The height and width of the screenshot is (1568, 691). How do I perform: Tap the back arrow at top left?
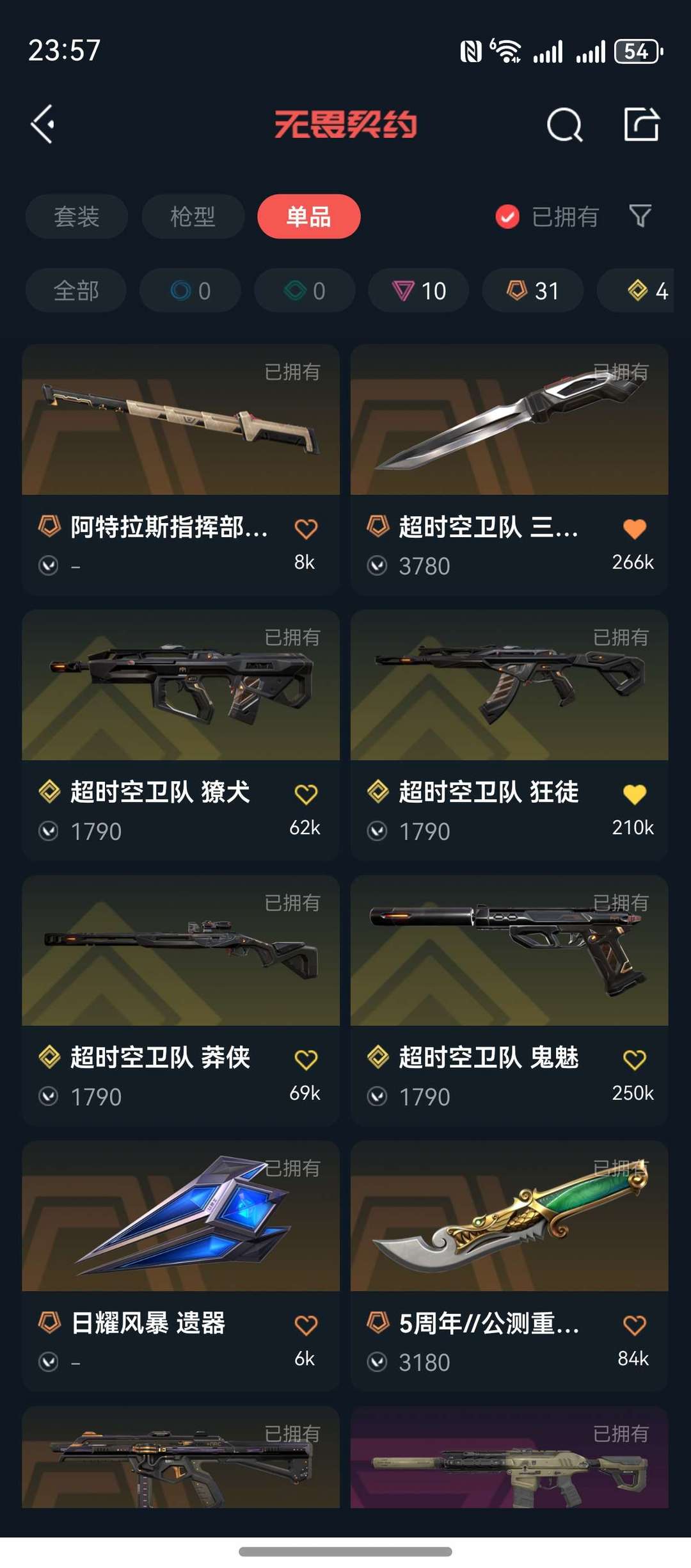click(44, 124)
